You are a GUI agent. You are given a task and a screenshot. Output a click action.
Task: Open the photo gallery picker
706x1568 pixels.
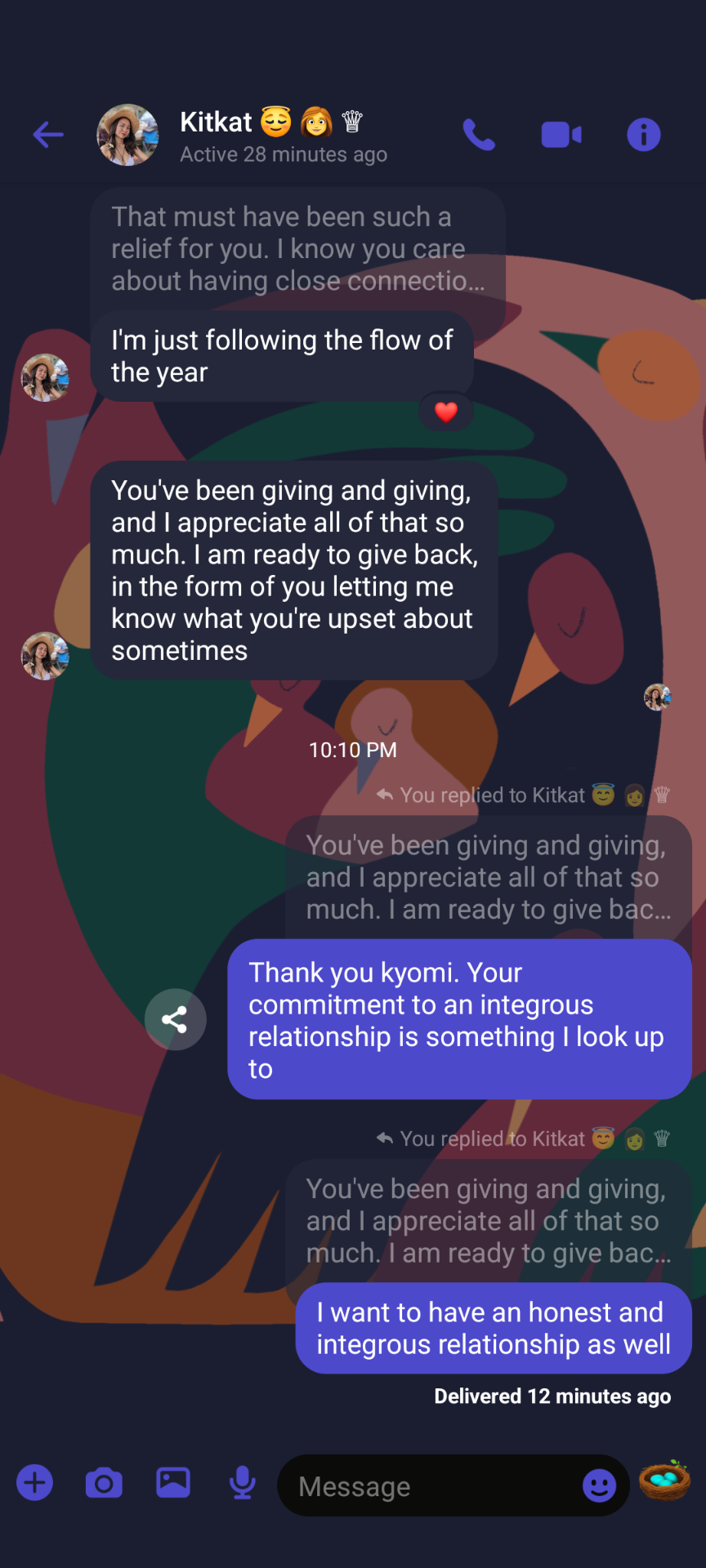pyautogui.click(x=173, y=1483)
